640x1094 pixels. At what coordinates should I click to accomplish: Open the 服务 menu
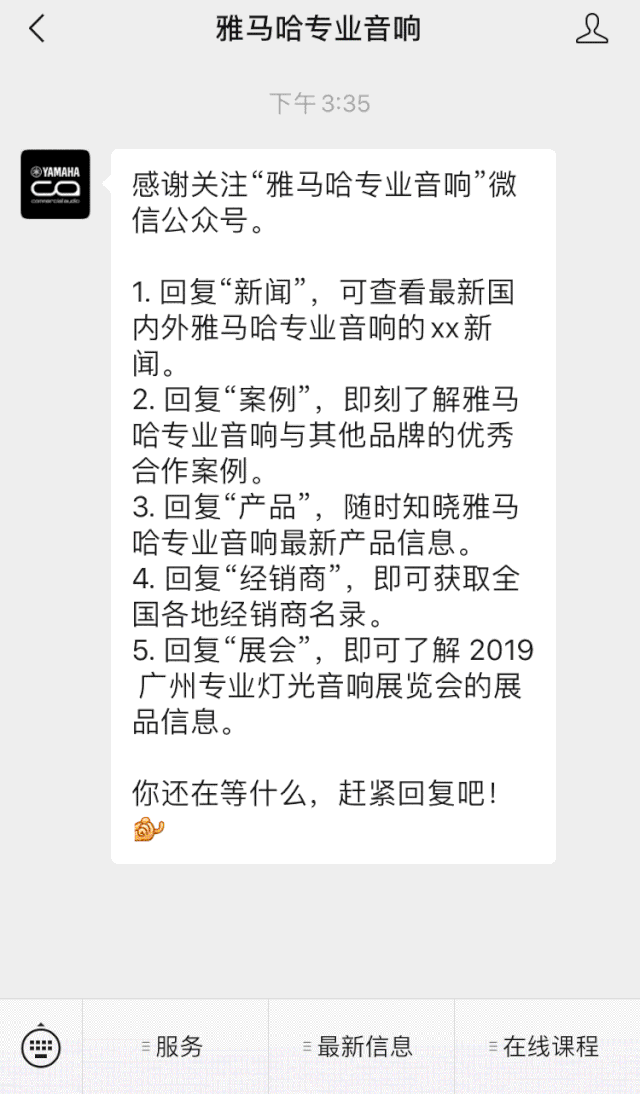[x=175, y=1047]
